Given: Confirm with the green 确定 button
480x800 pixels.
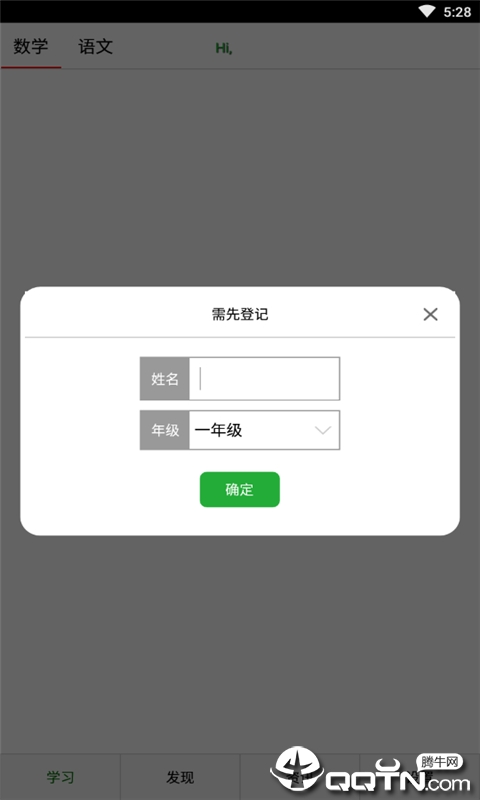Looking at the screenshot, I should [x=240, y=490].
